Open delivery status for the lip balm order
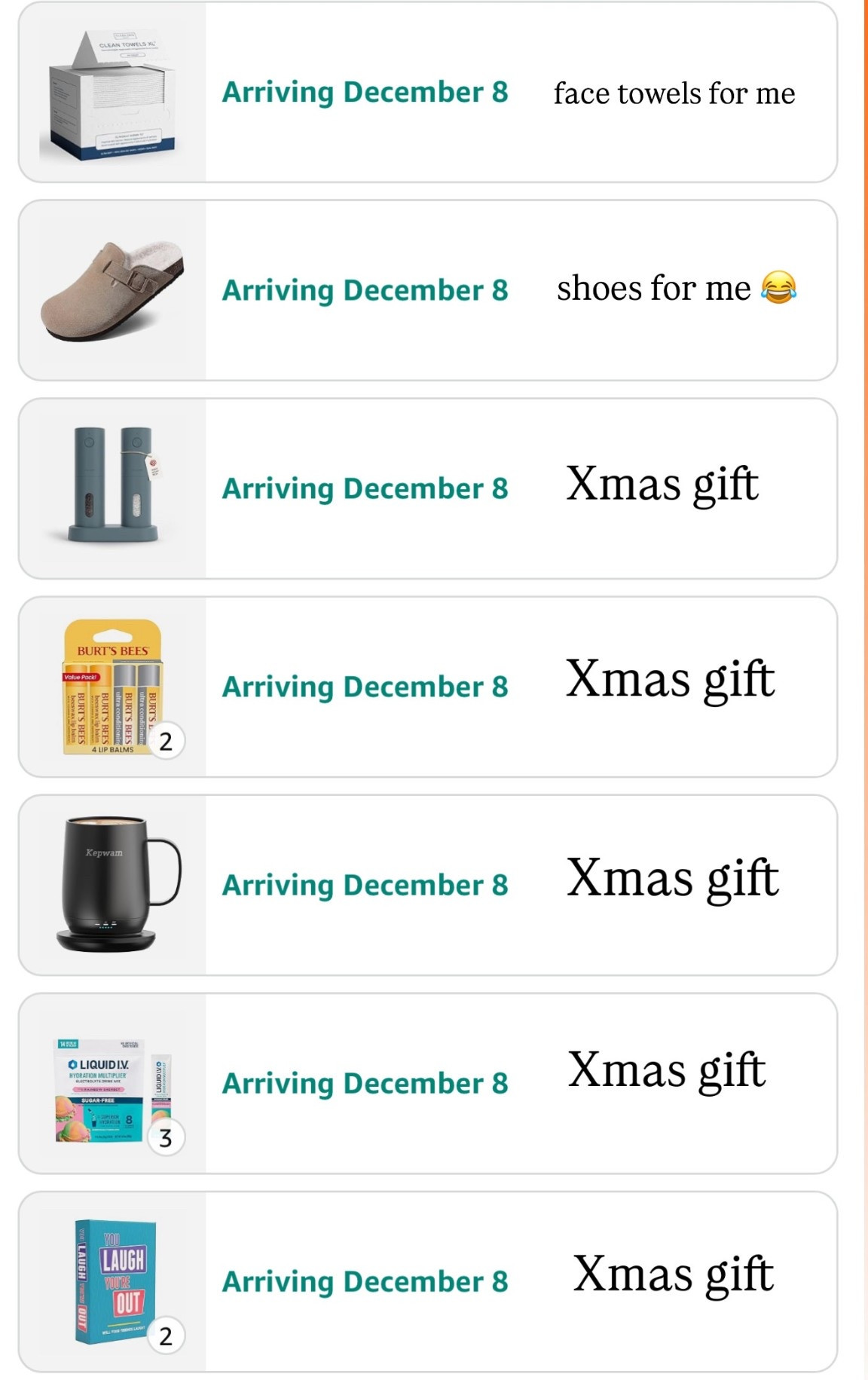868x1380 pixels. (367, 687)
